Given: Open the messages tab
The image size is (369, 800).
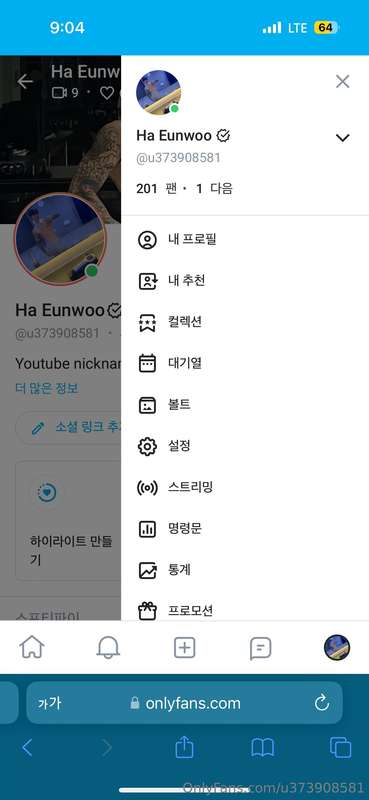Looking at the screenshot, I should [260, 648].
